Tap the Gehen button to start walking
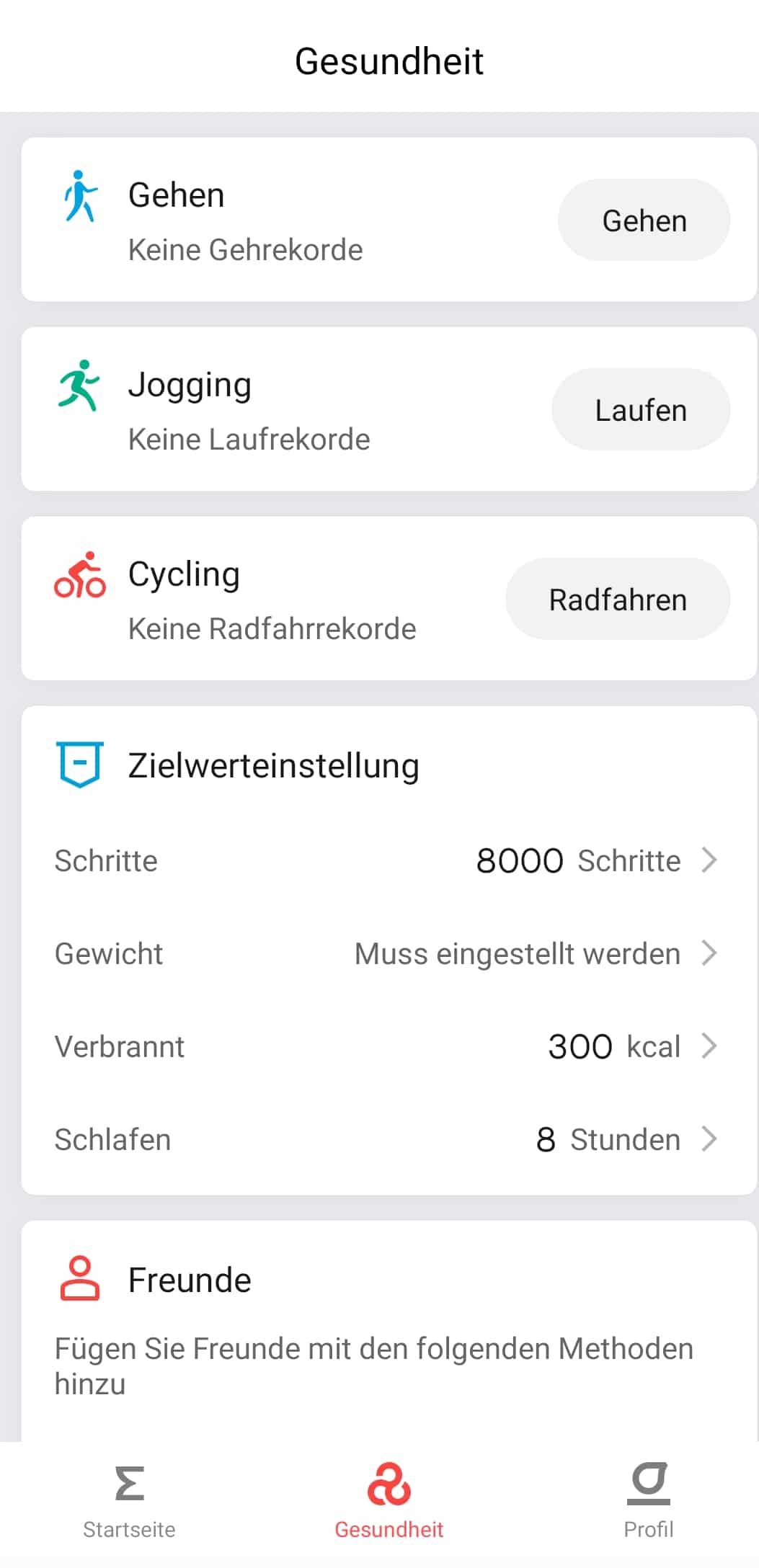Image resolution: width=759 pixels, height=1568 pixels. point(644,220)
